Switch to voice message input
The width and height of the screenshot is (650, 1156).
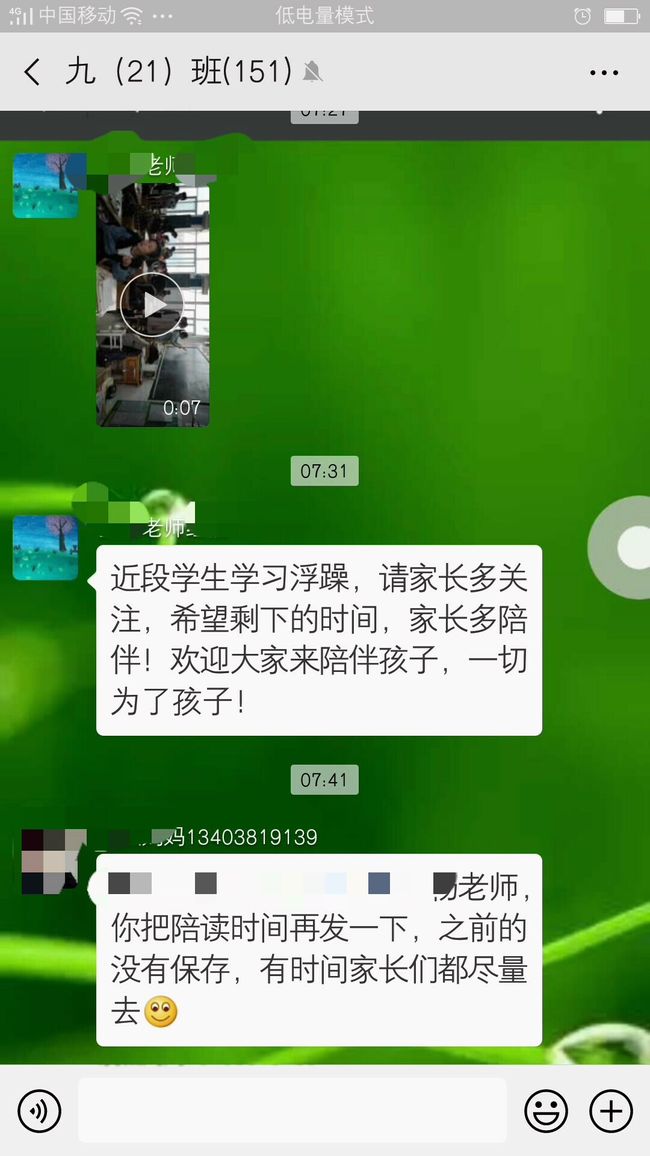[39, 1111]
